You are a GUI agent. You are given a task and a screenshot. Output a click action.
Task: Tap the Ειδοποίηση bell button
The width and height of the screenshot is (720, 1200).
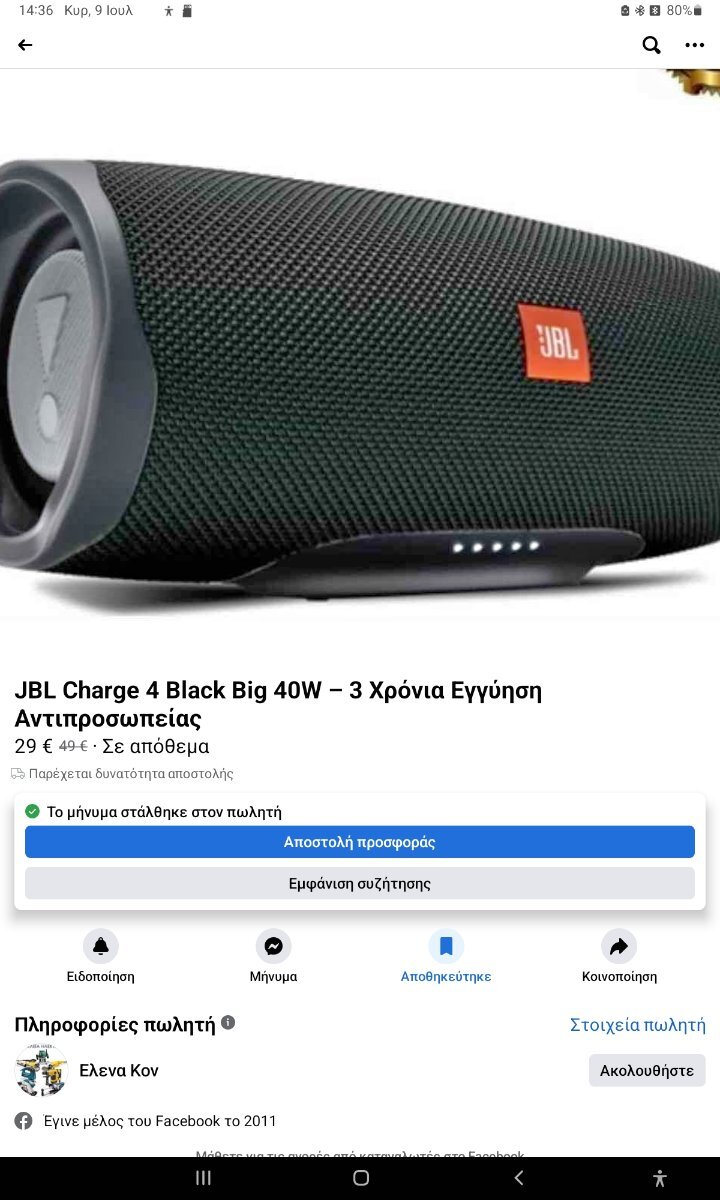tap(100, 957)
